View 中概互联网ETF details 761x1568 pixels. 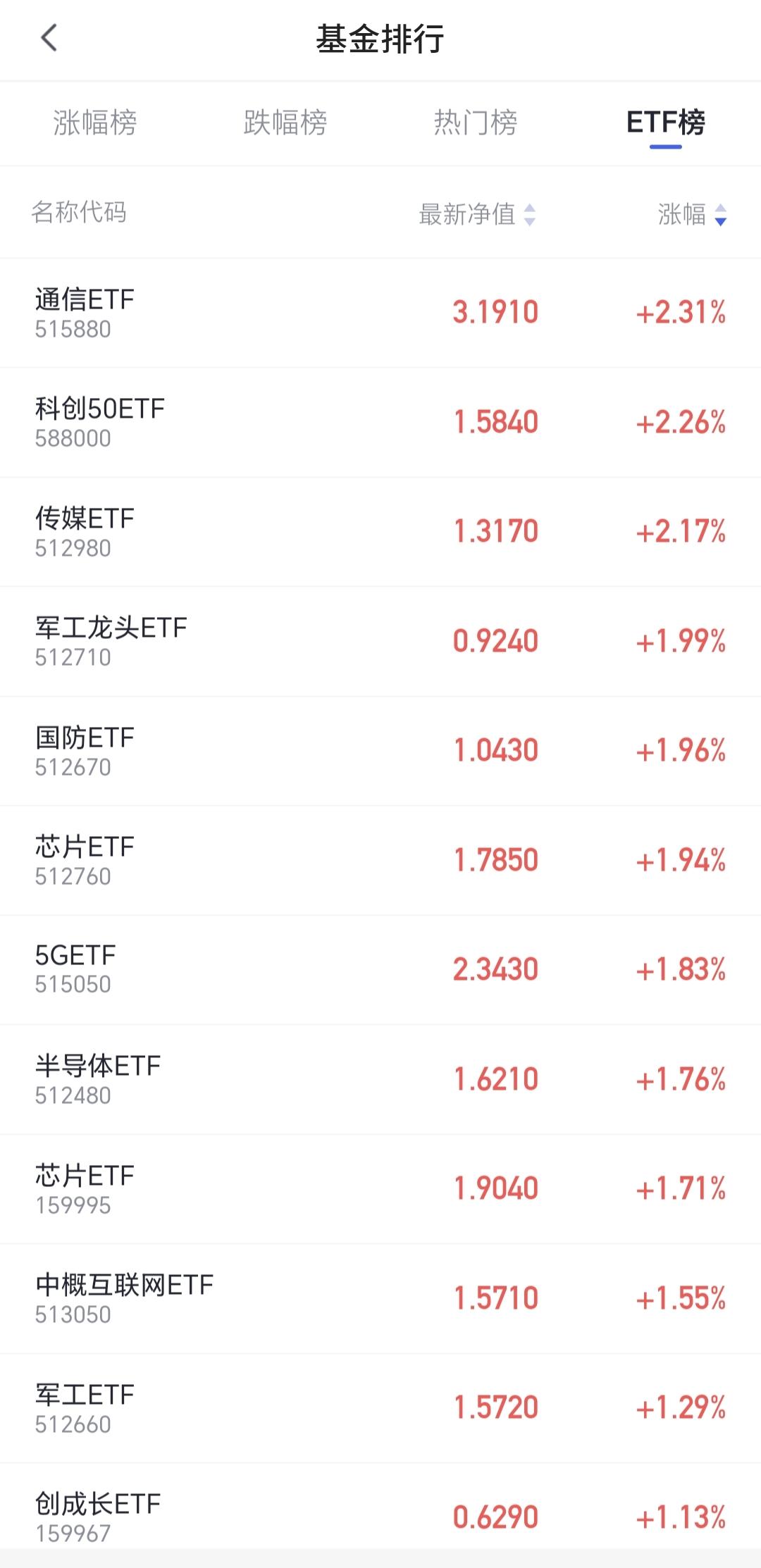pyautogui.click(x=380, y=1298)
